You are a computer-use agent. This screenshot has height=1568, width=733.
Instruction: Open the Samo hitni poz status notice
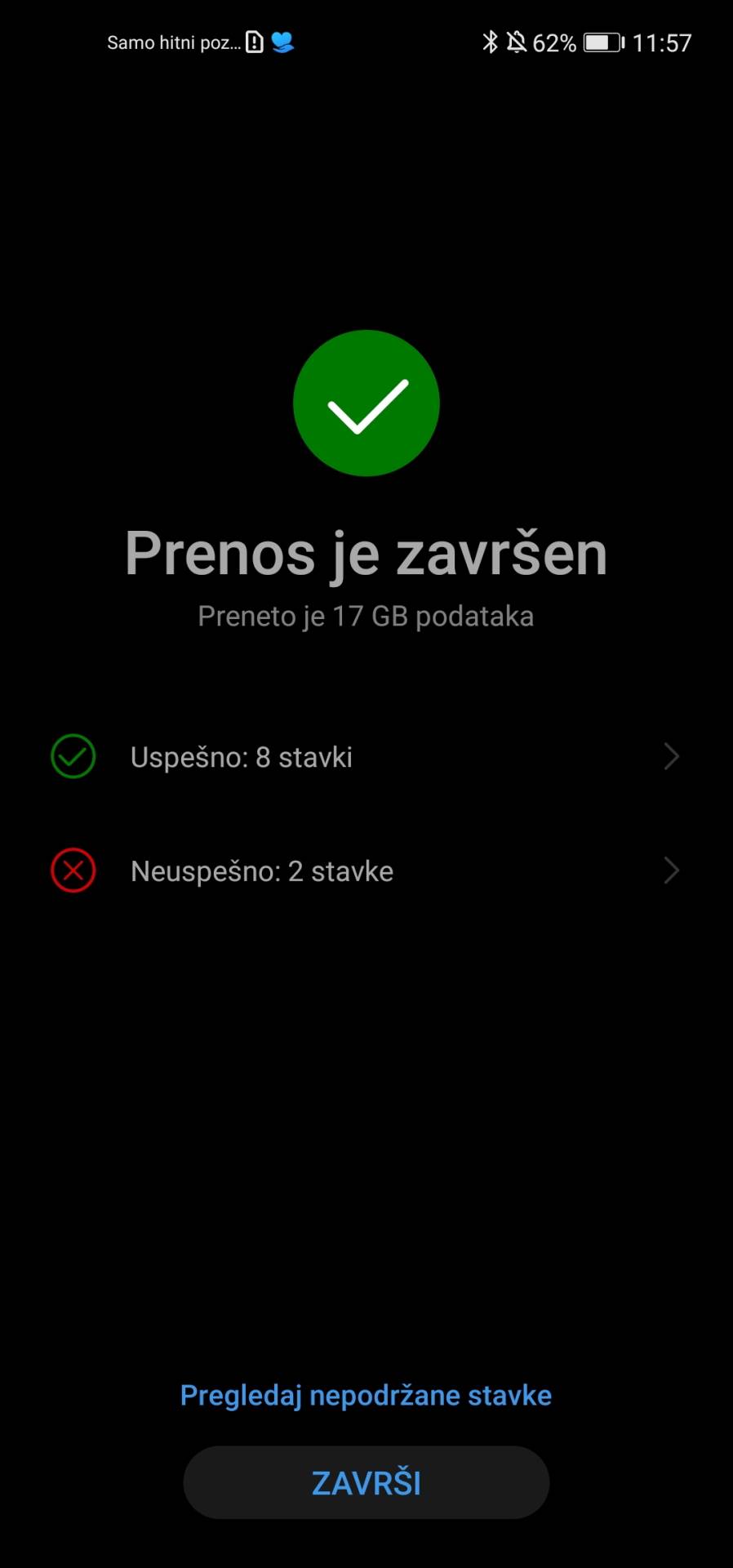(174, 42)
